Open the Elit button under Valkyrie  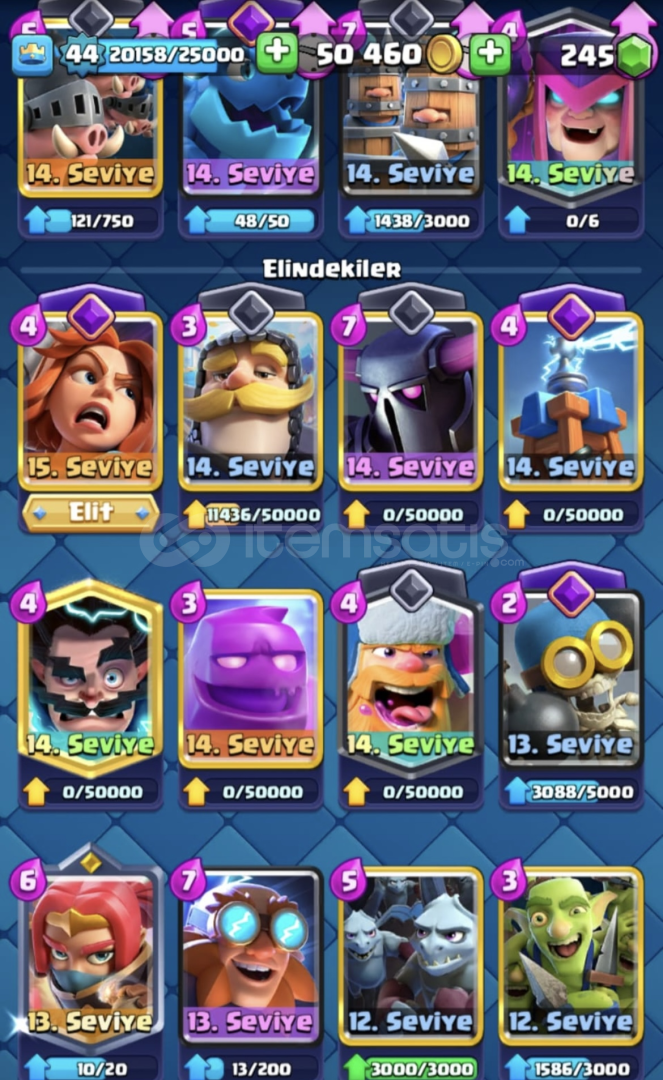(90, 513)
